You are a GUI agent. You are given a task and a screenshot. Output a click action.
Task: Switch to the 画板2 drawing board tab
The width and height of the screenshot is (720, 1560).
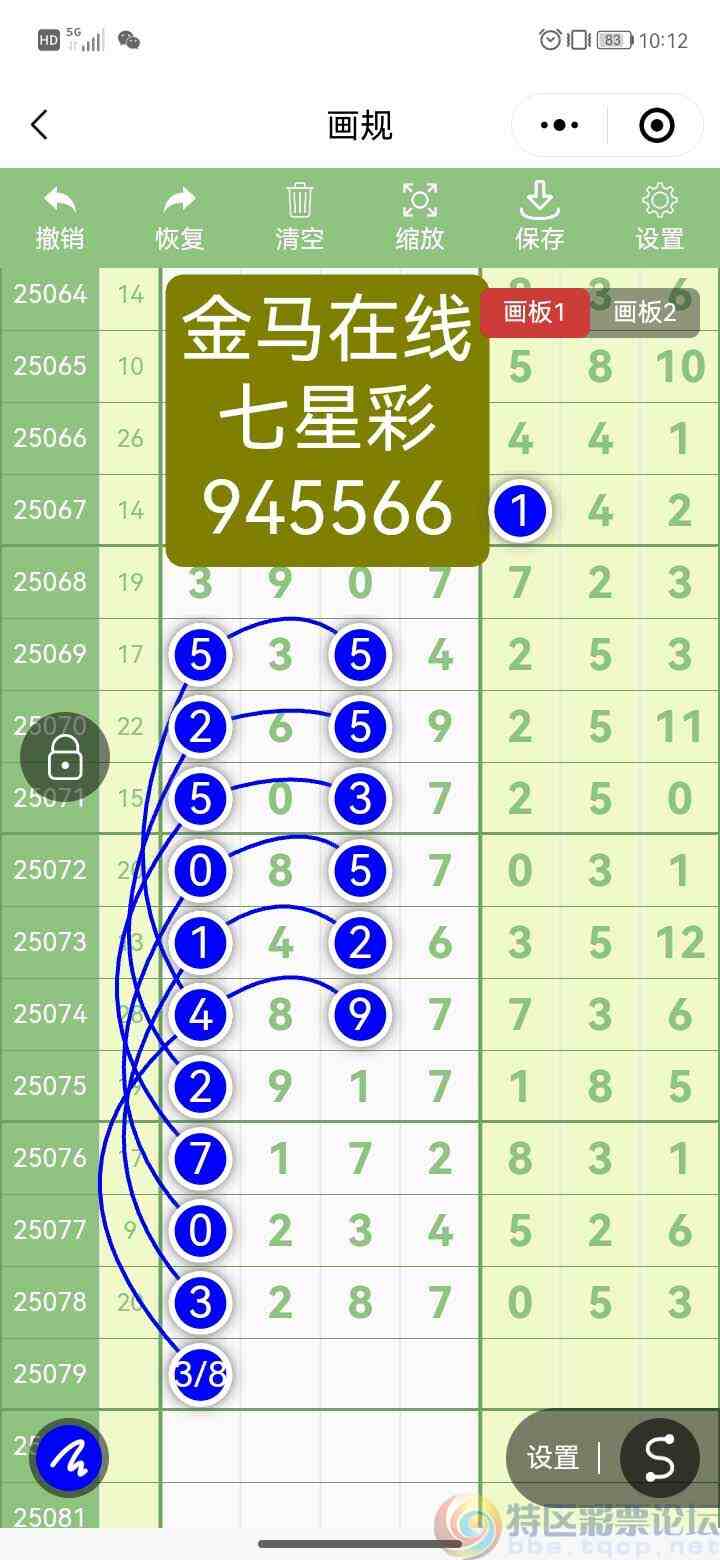pyautogui.click(x=644, y=312)
